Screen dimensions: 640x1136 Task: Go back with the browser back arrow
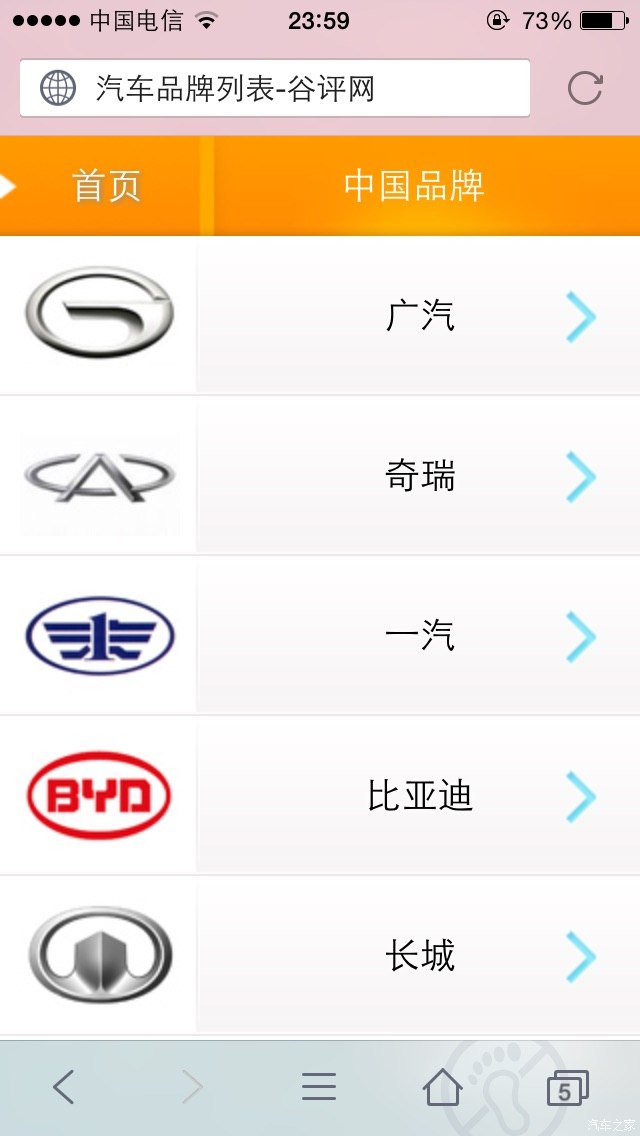(x=64, y=1087)
